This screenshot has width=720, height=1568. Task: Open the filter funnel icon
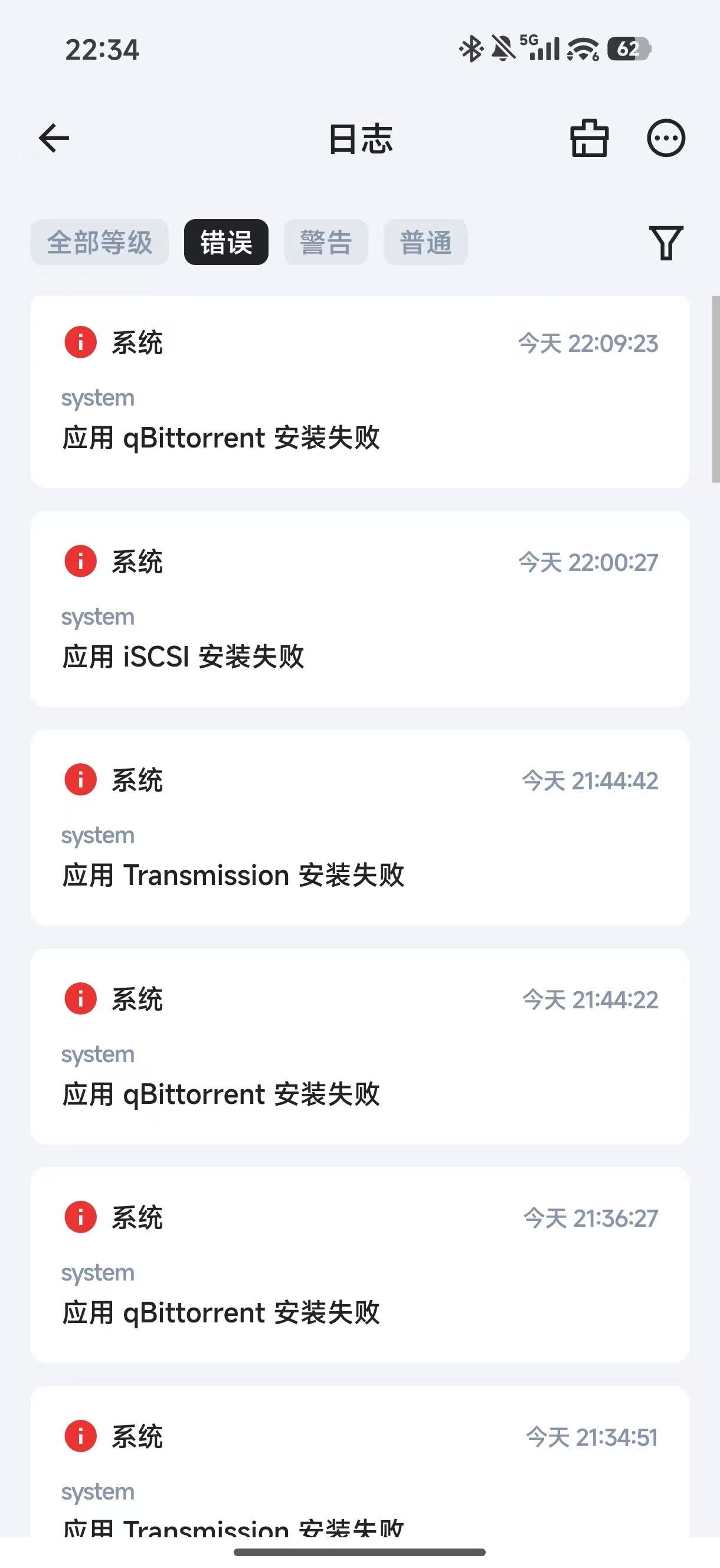[666, 243]
